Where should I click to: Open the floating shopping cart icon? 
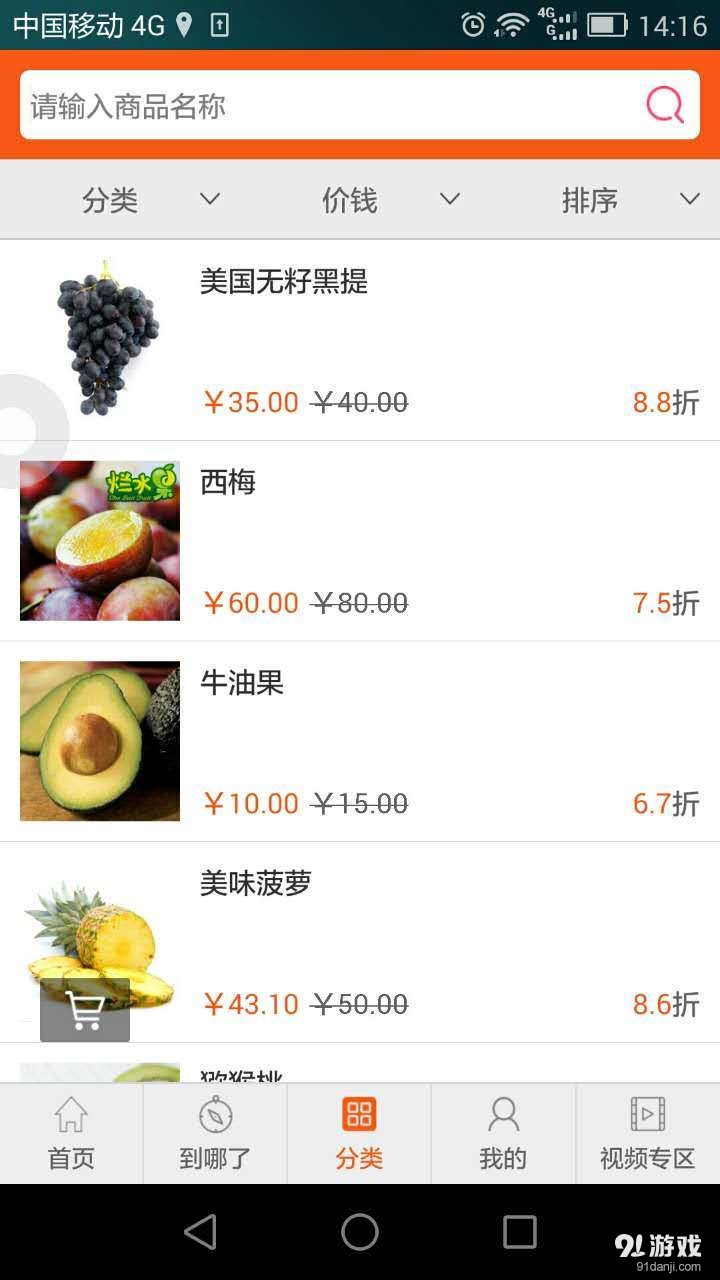[x=85, y=1010]
